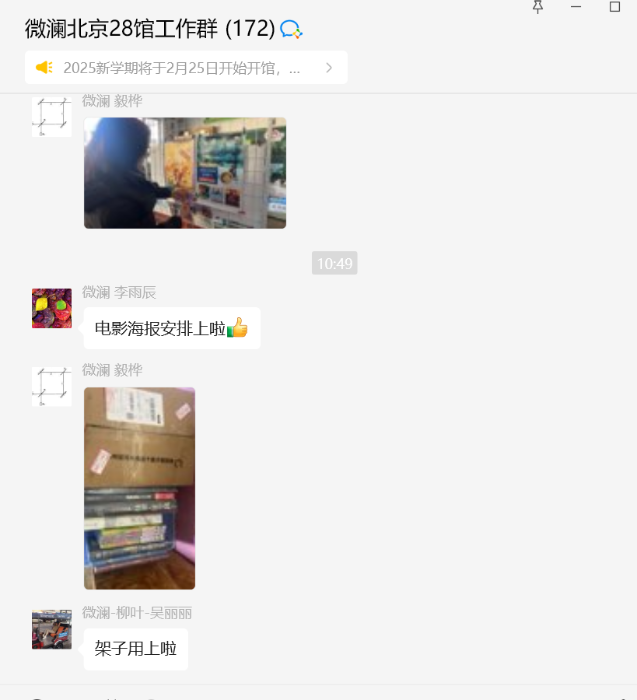Open 毅桦's photo of boxes and books

pyautogui.click(x=139, y=488)
